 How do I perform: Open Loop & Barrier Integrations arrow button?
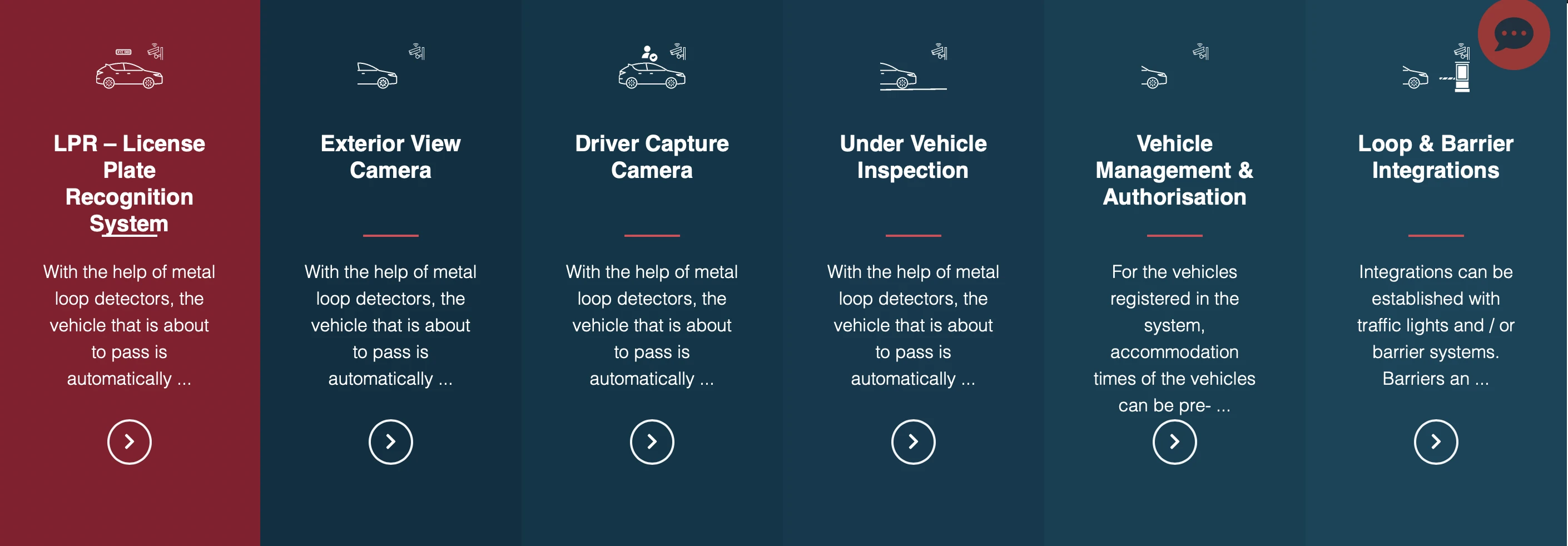click(x=1435, y=441)
